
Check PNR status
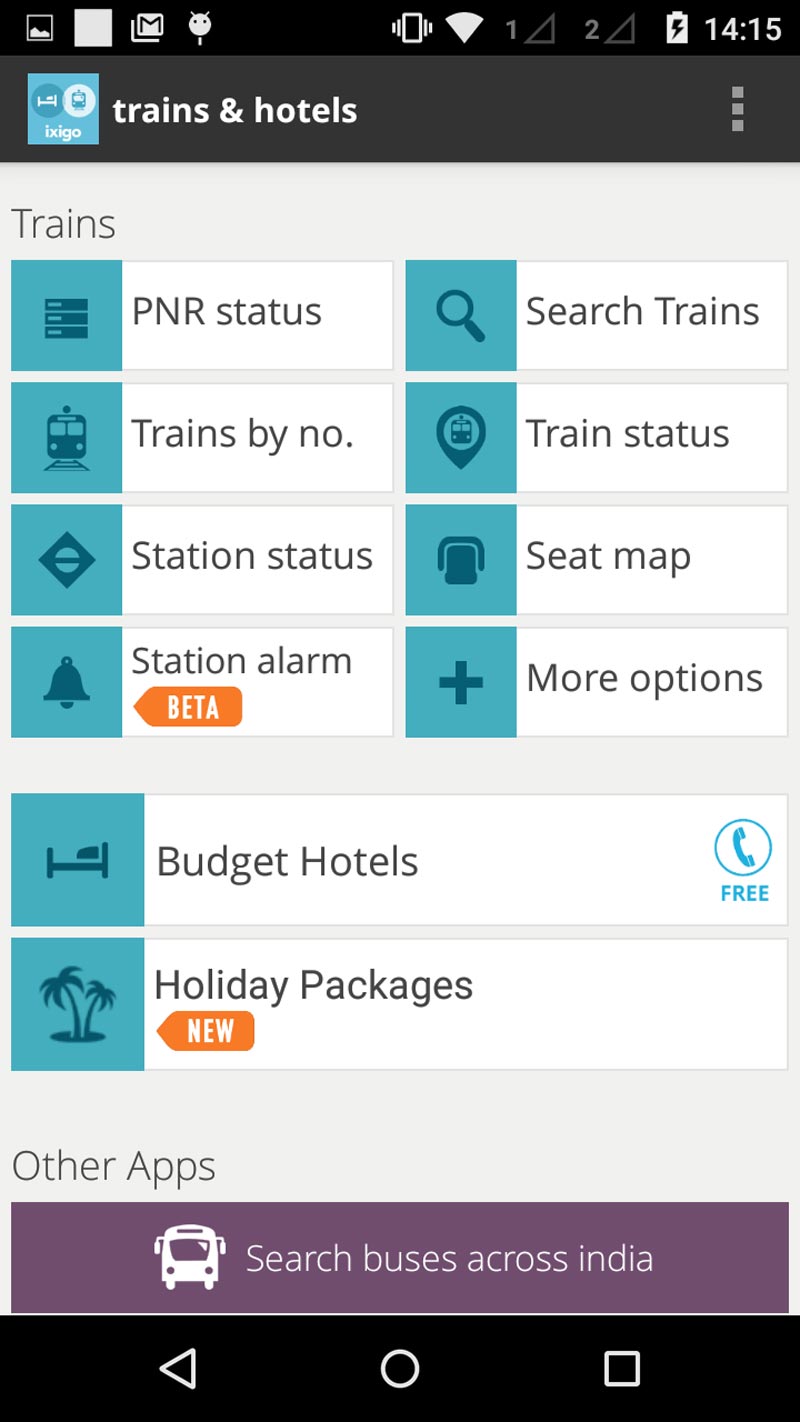click(202, 315)
